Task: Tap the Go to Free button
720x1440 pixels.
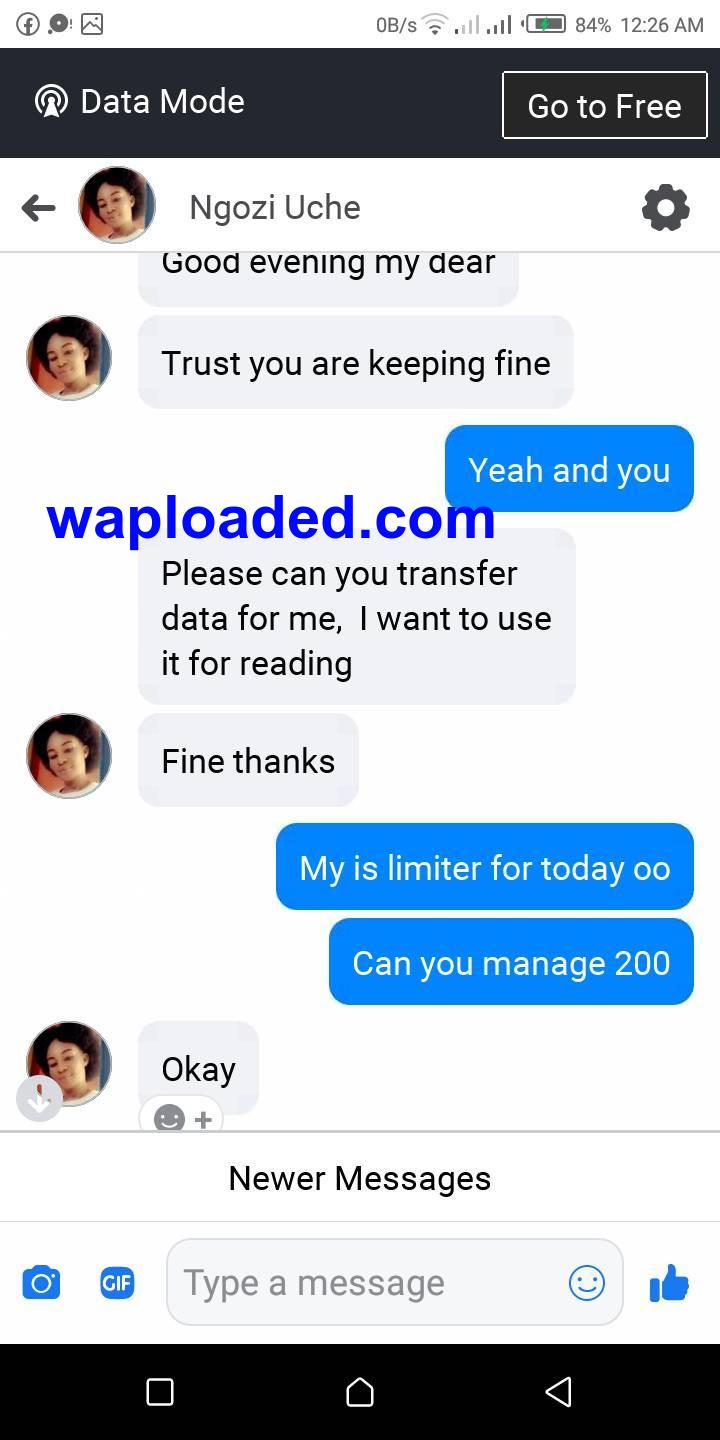Action: [x=605, y=105]
